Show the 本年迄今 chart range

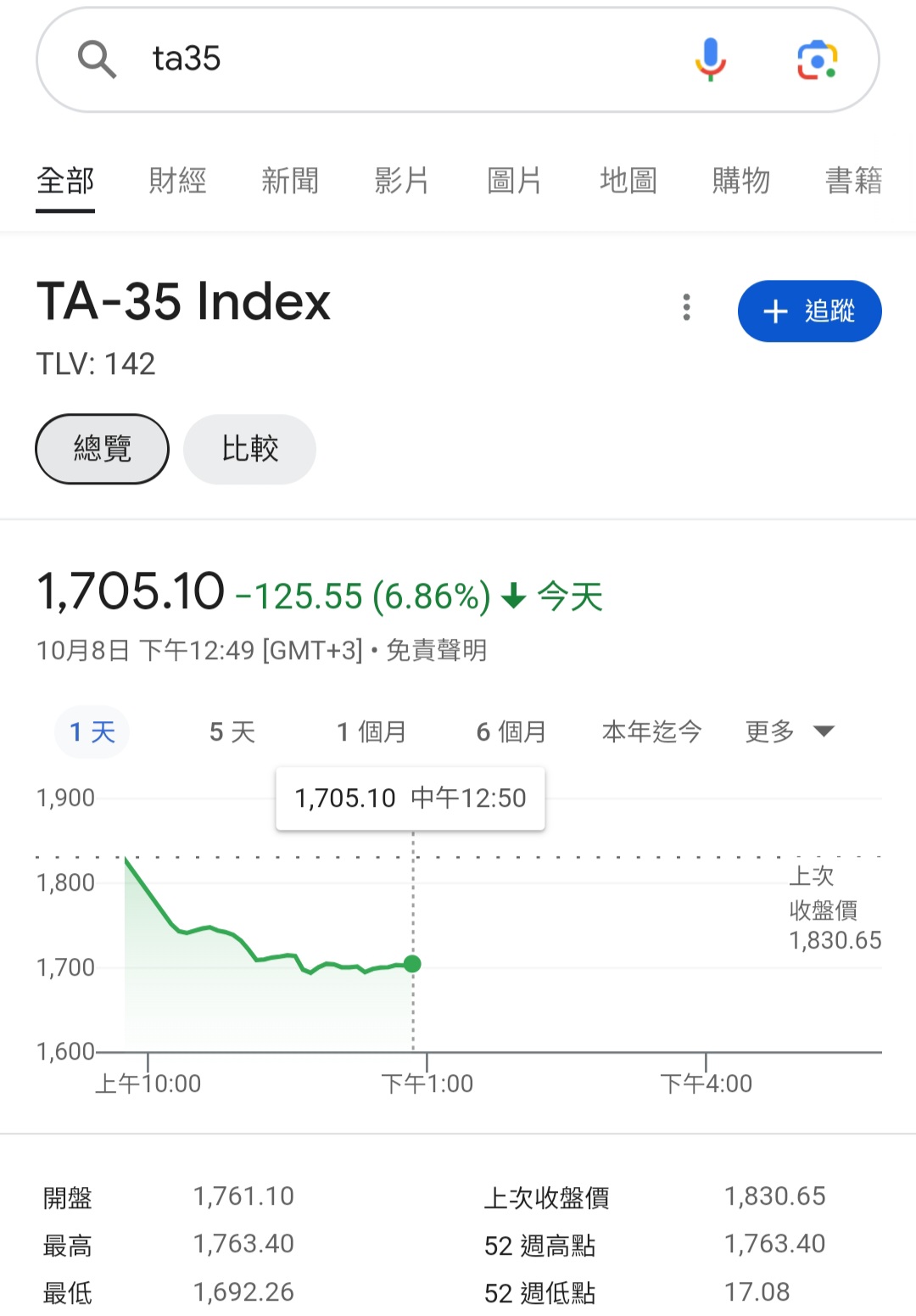tap(651, 731)
